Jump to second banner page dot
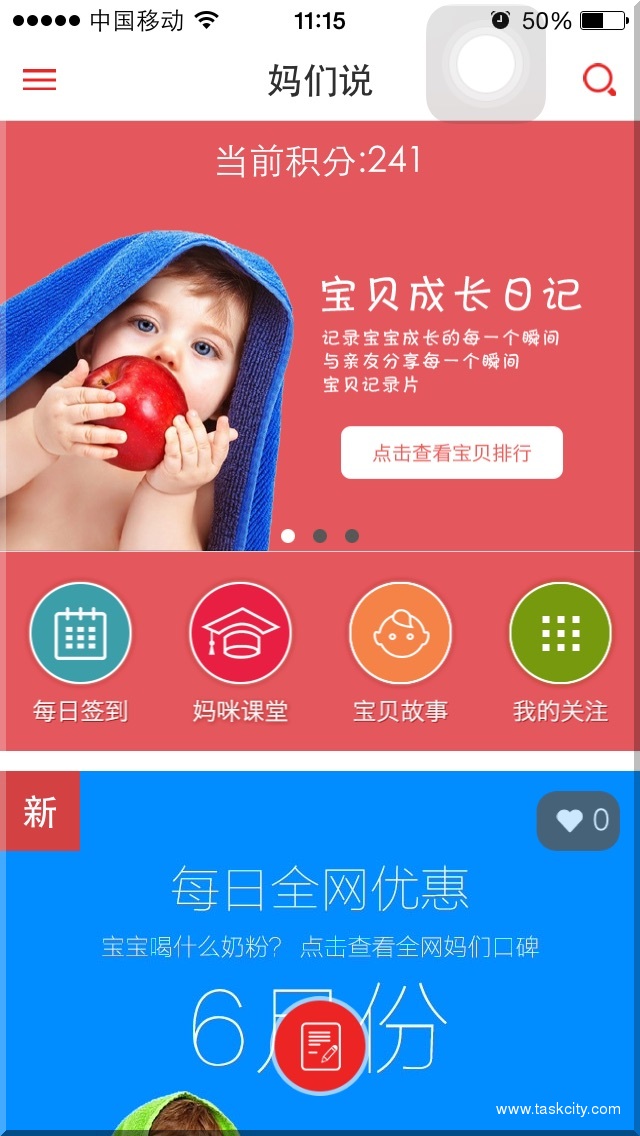The height and width of the screenshot is (1136, 640). (x=320, y=536)
